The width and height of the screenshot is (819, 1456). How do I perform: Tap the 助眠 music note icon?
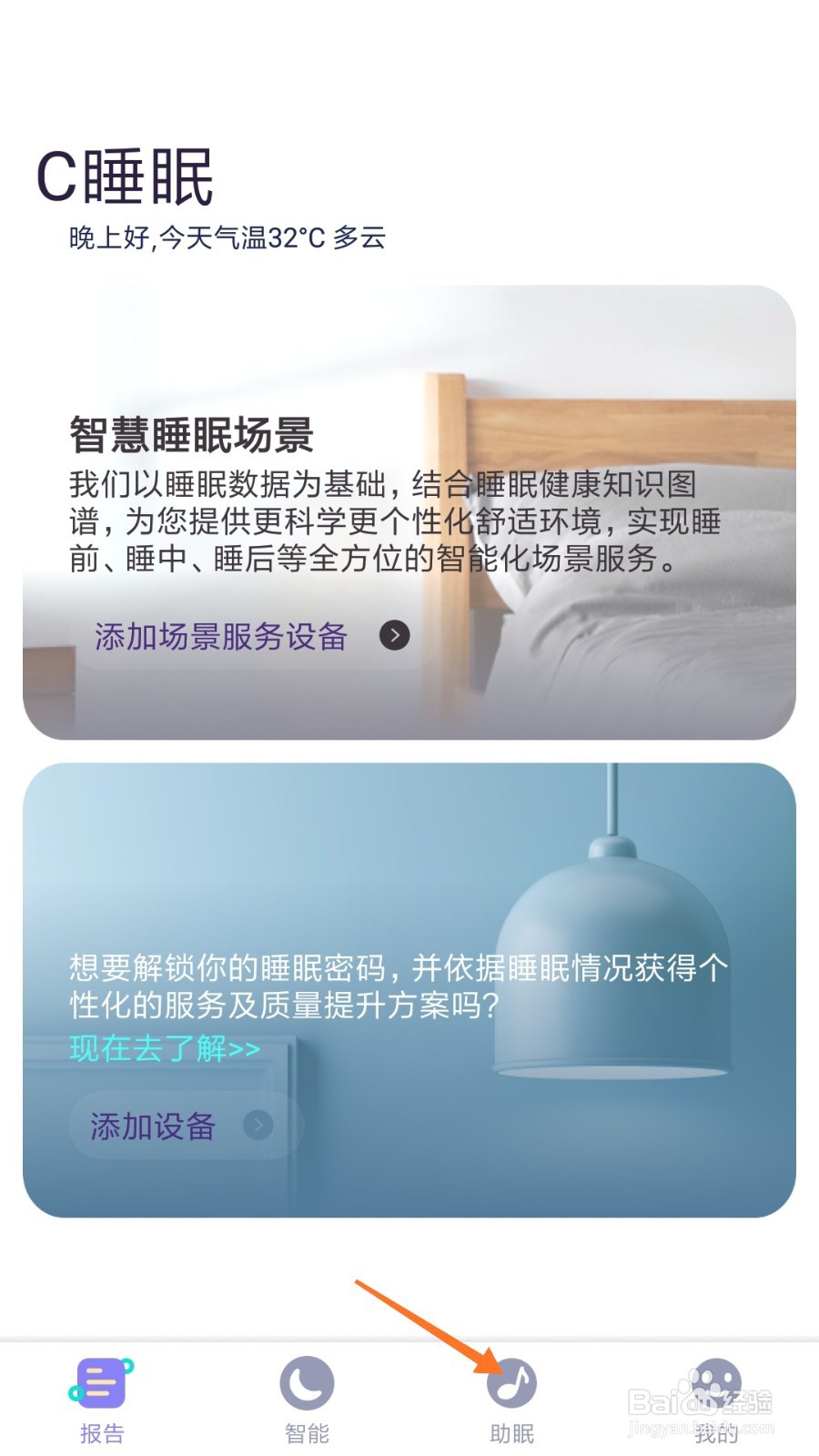pos(511,1382)
